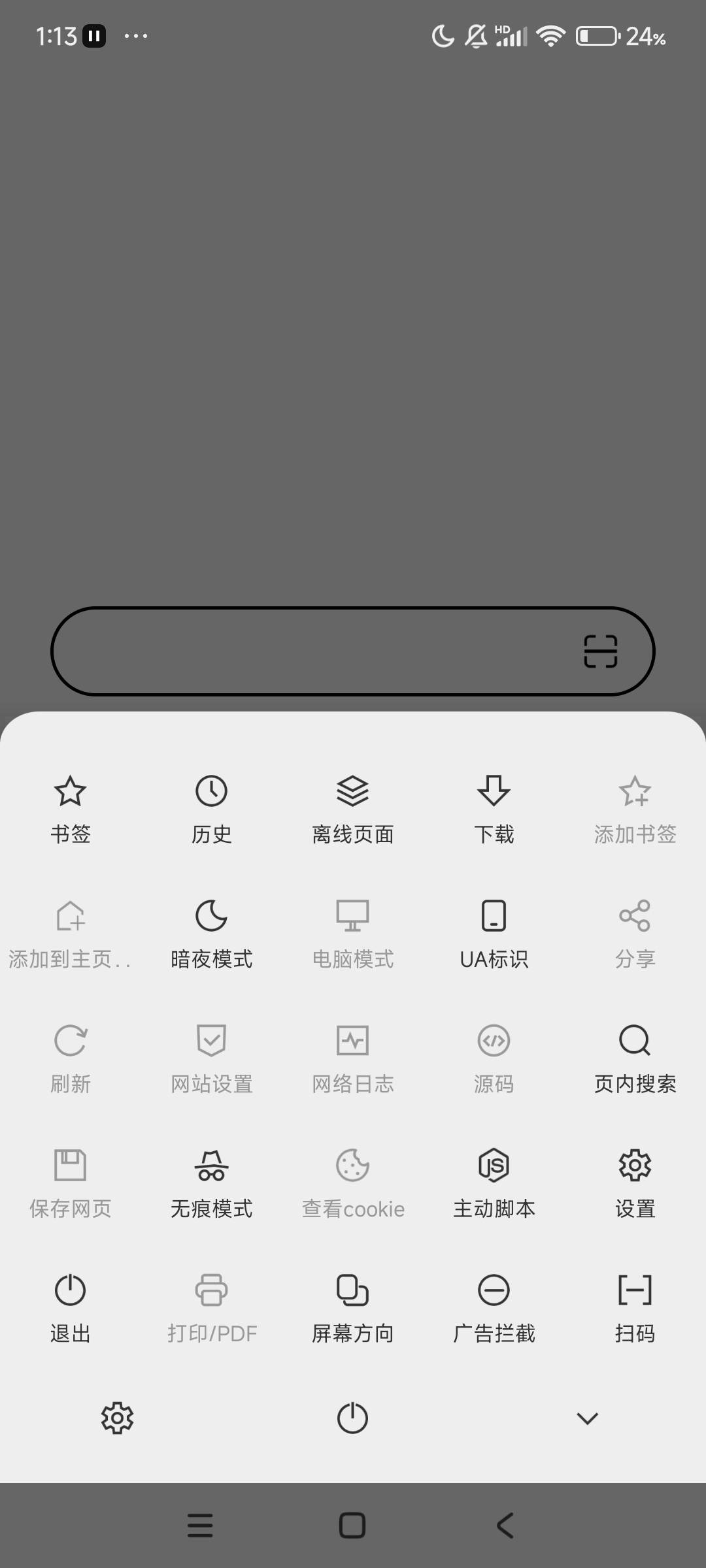Open 历史 browsing history
The width and height of the screenshot is (706, 1568).
211,809
